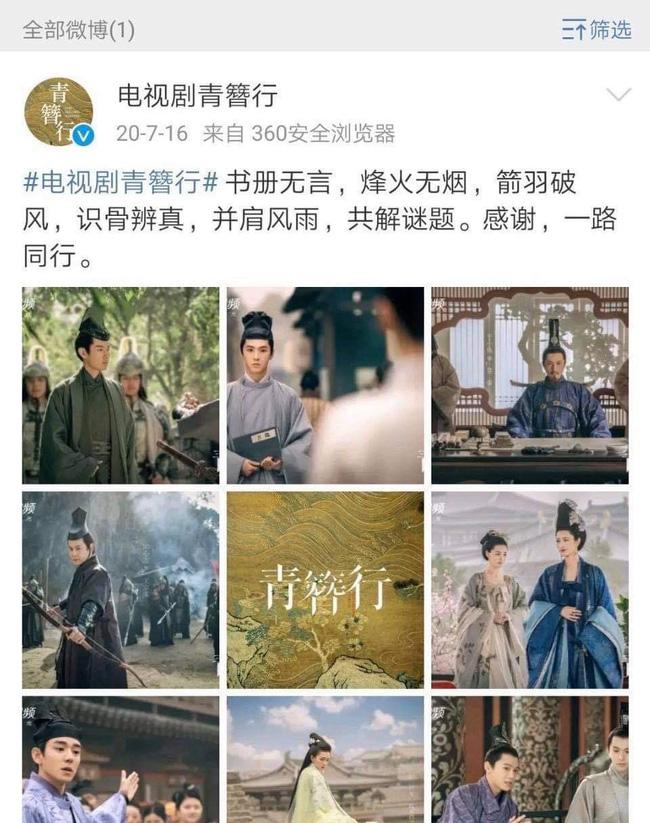Expand the post options chevron
Image resolution: width=650 pixels, height=823 pixels.
618,96
